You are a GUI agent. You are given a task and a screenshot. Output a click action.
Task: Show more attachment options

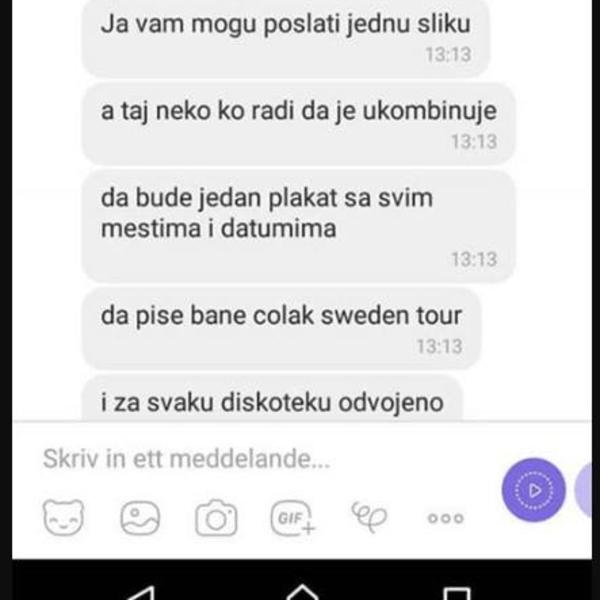tap(445, 518)
